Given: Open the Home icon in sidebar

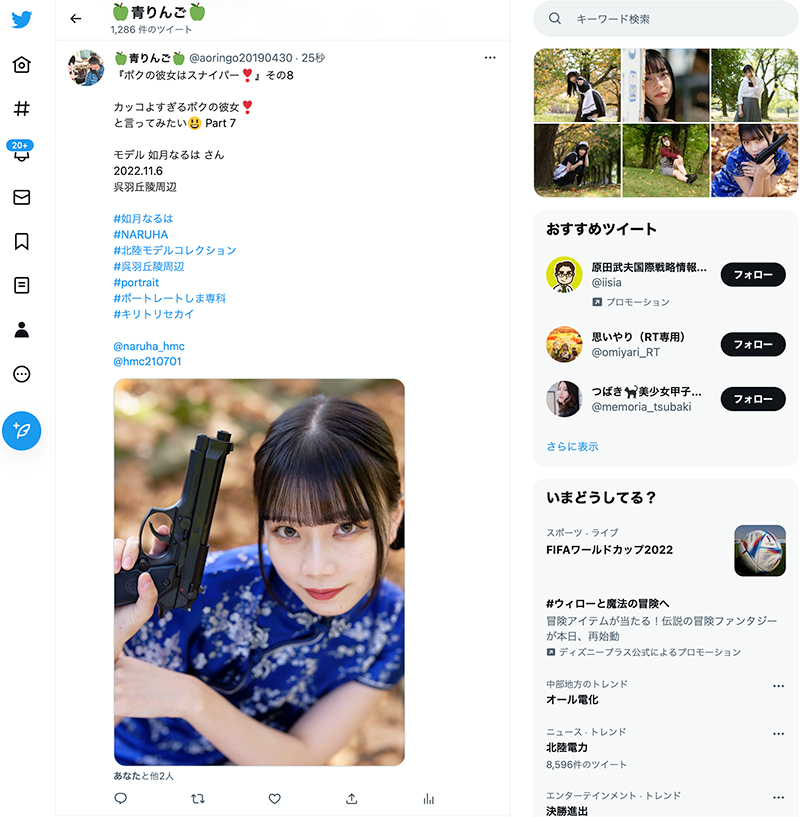Looking at the screenshot, I should click(x=21, y=65).
